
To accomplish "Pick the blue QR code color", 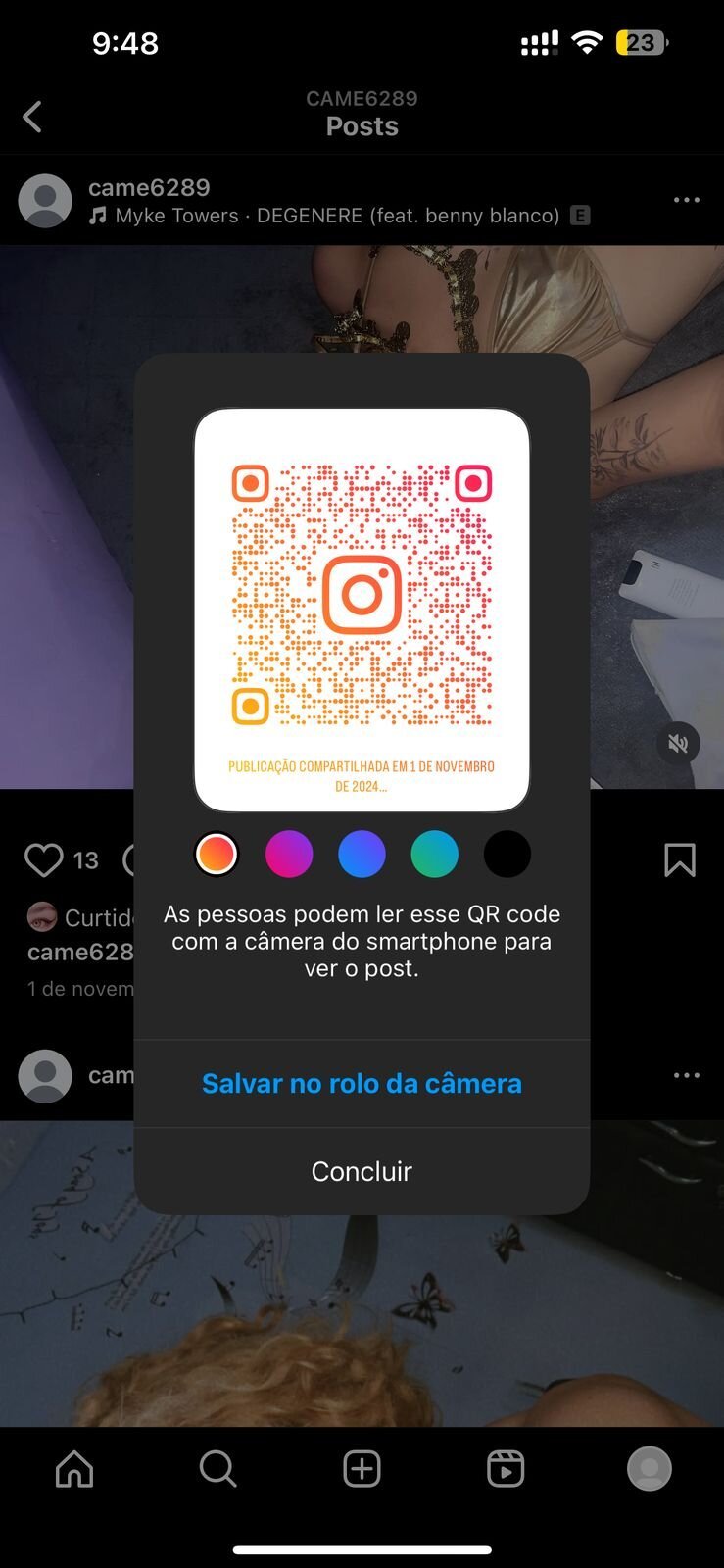I will tap(362, 854).
